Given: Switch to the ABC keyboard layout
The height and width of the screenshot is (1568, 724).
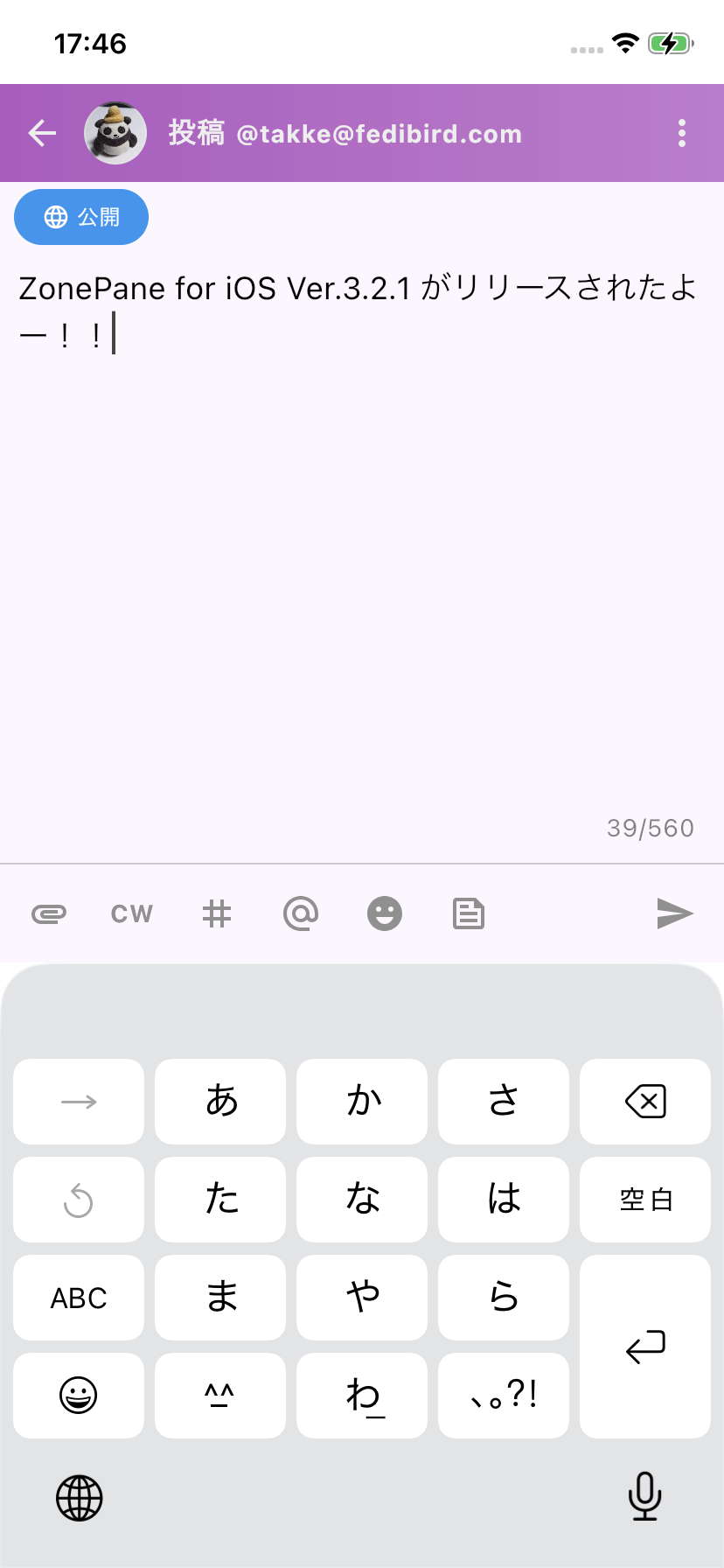Looking at the screenshot, I should (x=78, y=1298).
